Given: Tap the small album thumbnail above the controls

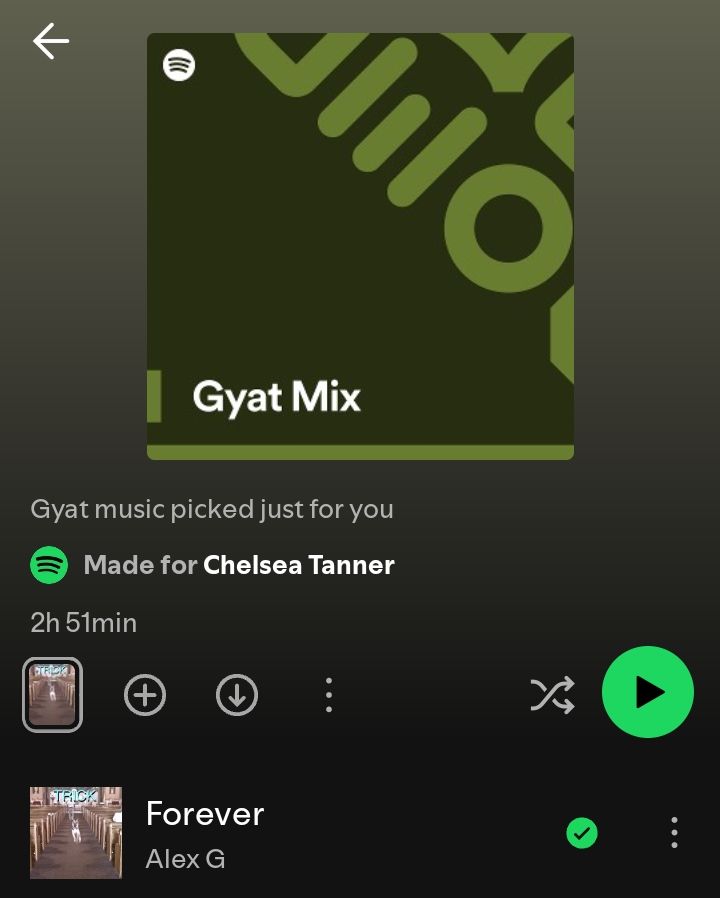Looking at the screenshot, I should click(52, 693).
